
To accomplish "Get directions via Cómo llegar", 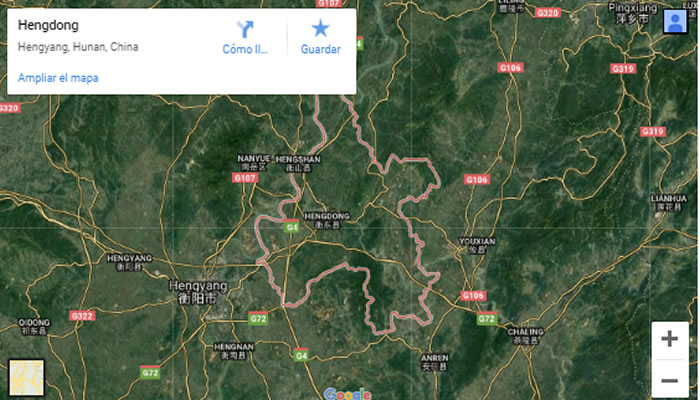I will pyautogui.click(x=245, y=36).
